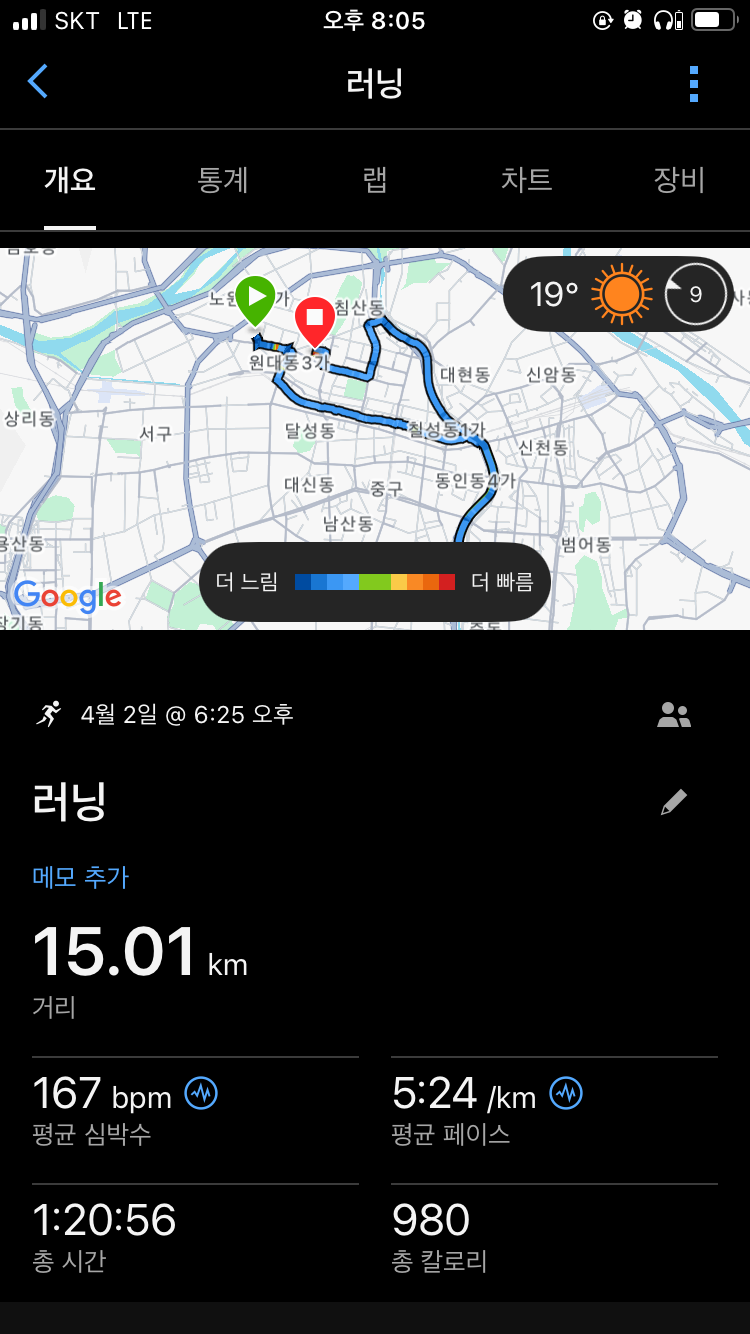Image resolution: width=750 pixels, height=1334 pixels.
Task: Select the 장비 tab
Action: tap(679, 181)
